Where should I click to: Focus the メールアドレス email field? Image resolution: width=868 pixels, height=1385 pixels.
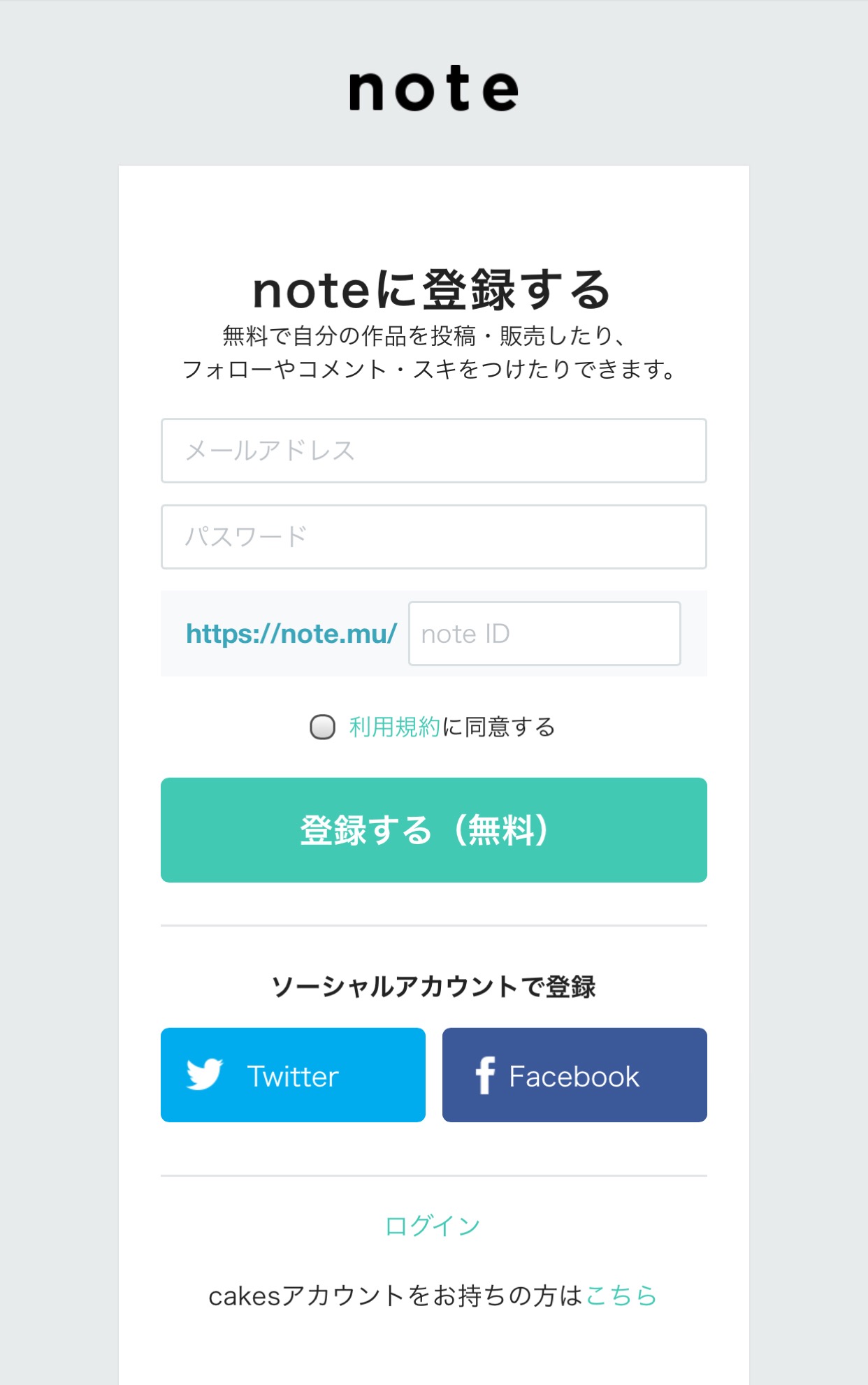[x=433, y=451]
